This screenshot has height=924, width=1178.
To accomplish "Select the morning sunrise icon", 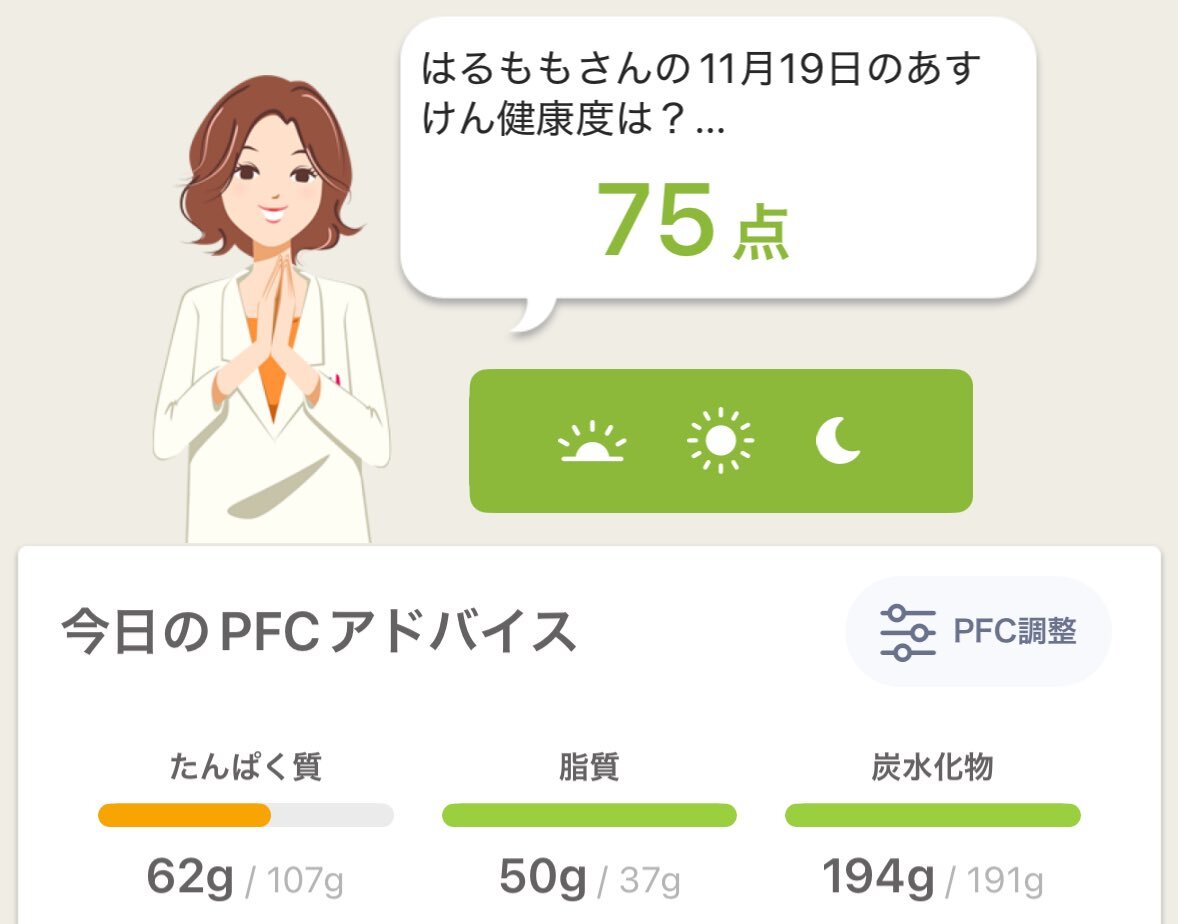I will pos(592,441).
